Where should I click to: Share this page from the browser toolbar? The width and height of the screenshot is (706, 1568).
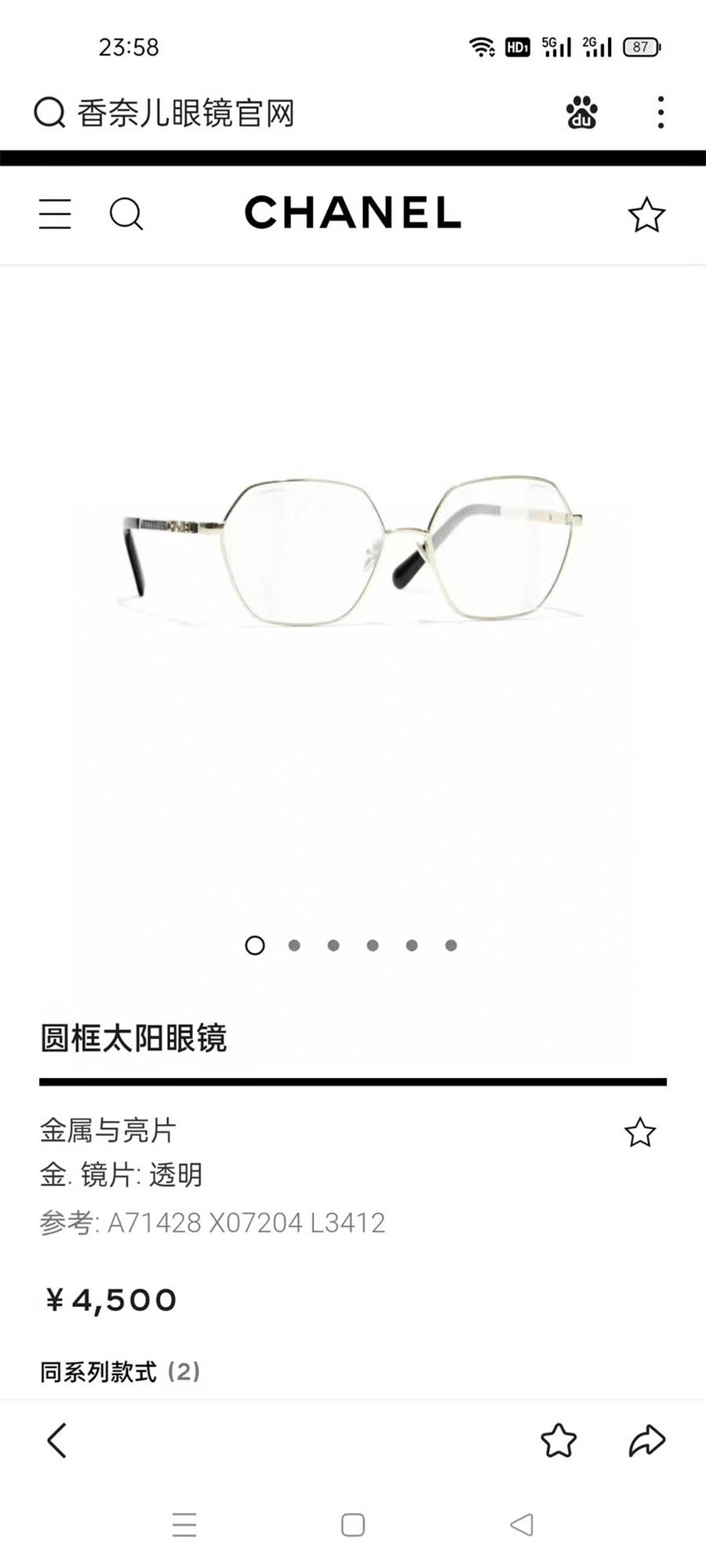tap(647, 1441)
